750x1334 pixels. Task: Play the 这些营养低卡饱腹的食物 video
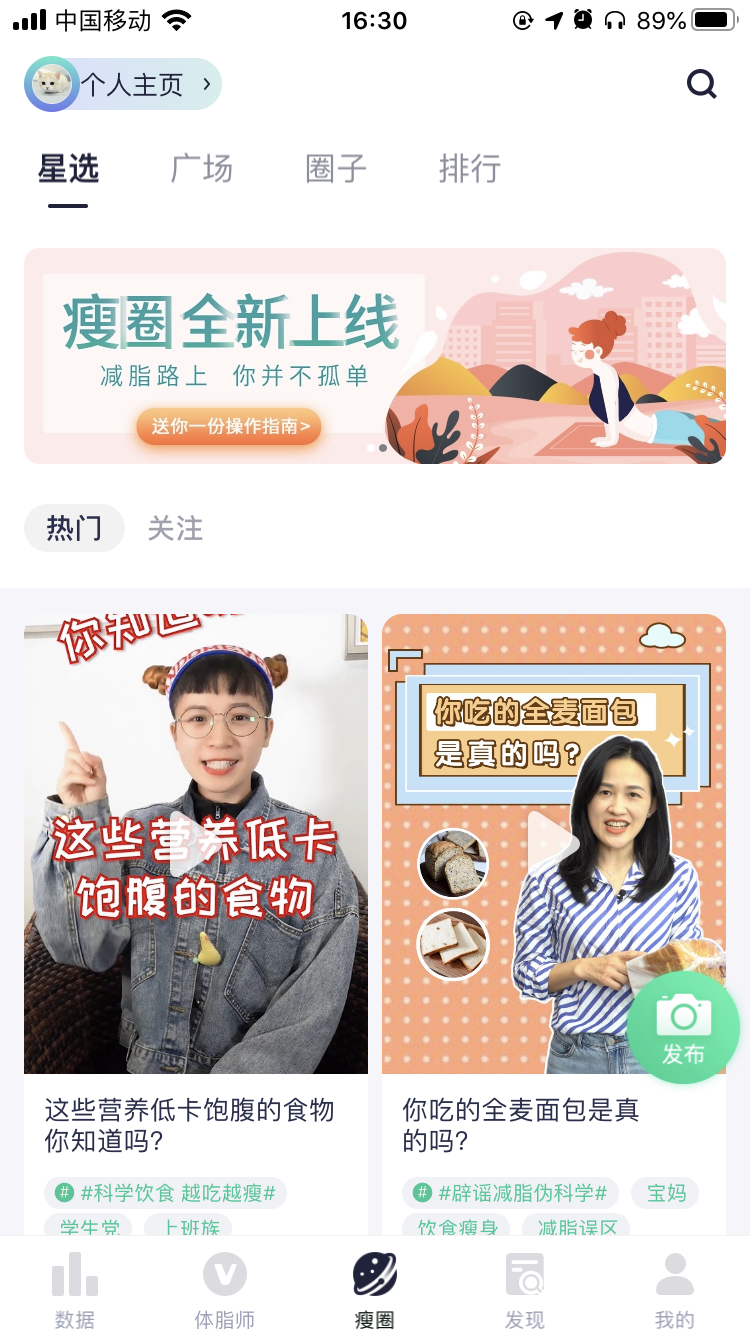point(195,843)
